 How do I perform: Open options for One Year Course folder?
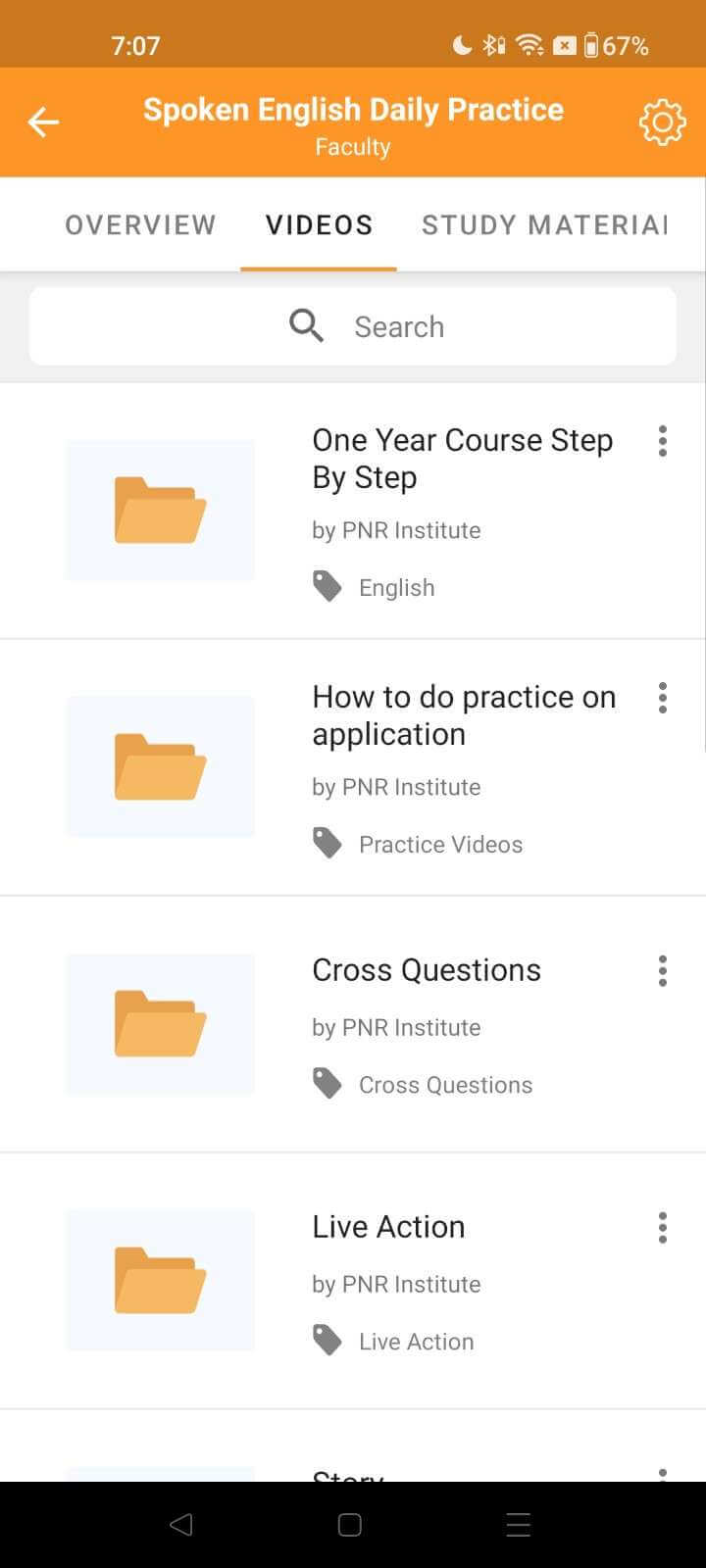coord(663,441)
